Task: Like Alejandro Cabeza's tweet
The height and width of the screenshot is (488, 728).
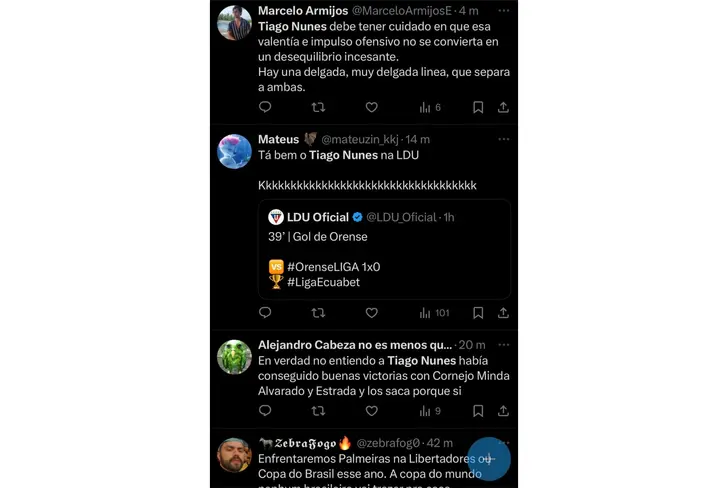Action: (x=371, y=410)
